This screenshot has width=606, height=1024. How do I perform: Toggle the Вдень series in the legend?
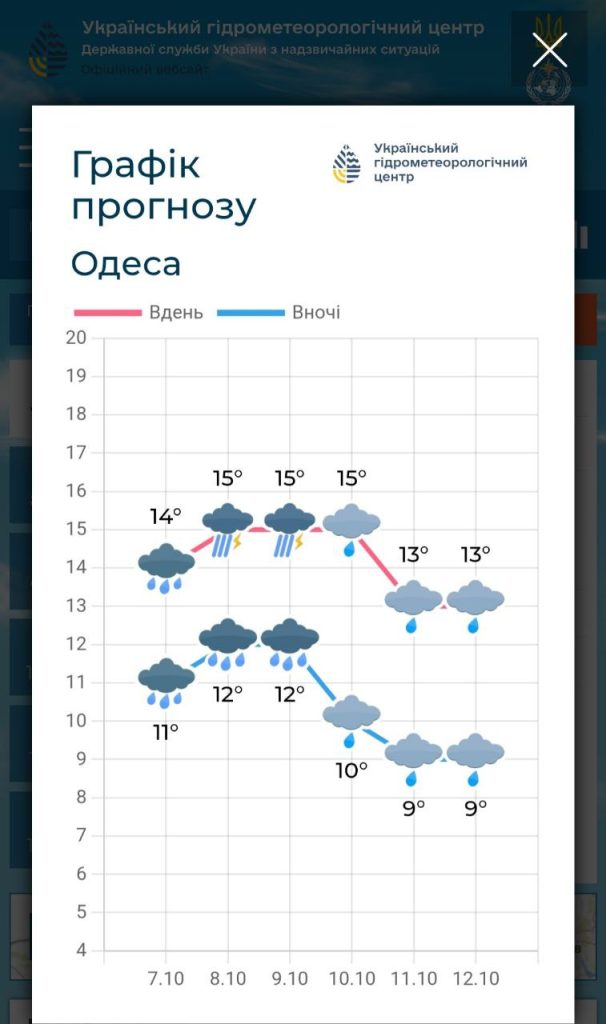pos(139,313)
